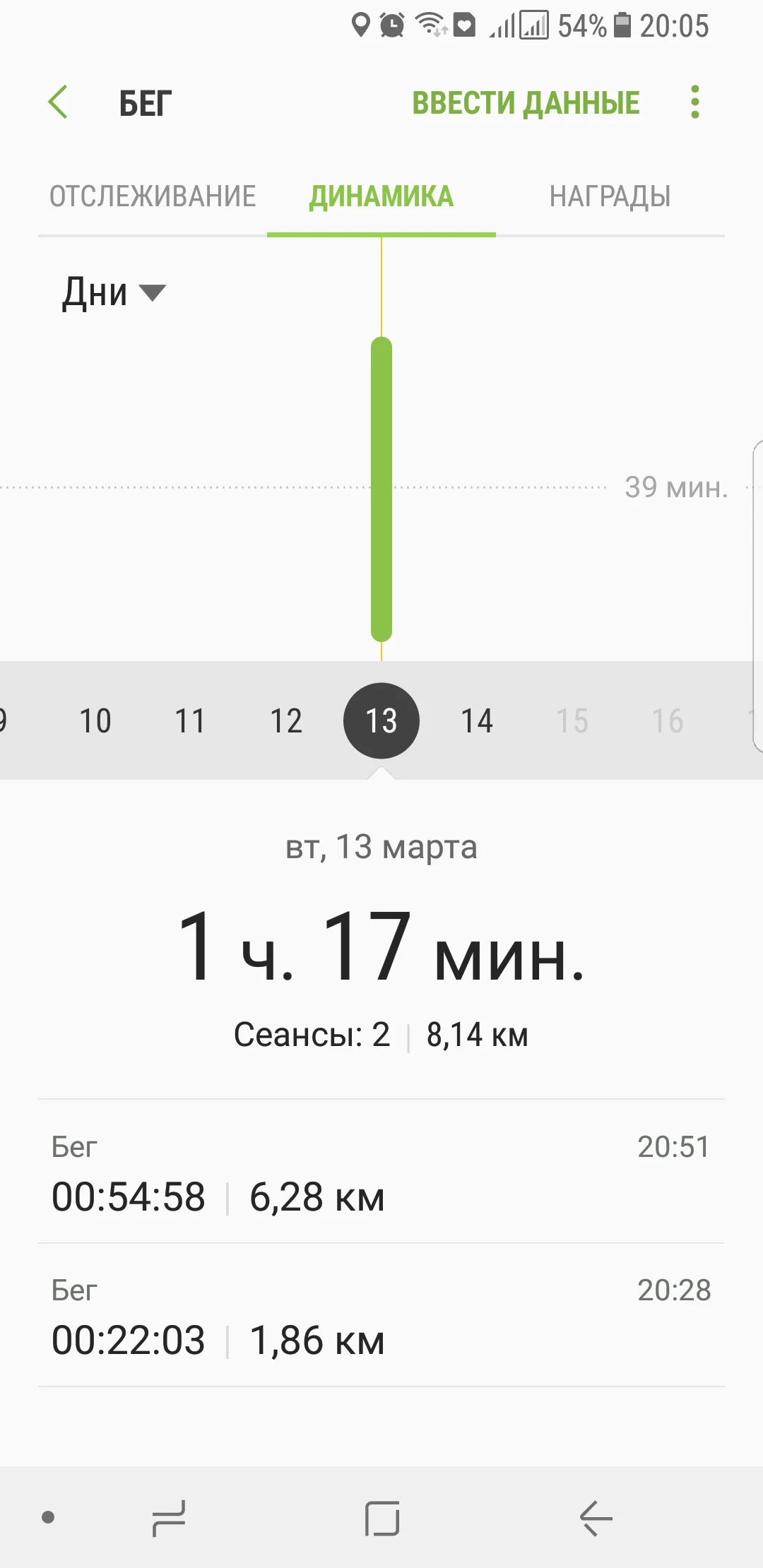Image resolution: width=763 pixels, height=1568 pixels.
Task: Go back using the green arrow
Action: 58,102
